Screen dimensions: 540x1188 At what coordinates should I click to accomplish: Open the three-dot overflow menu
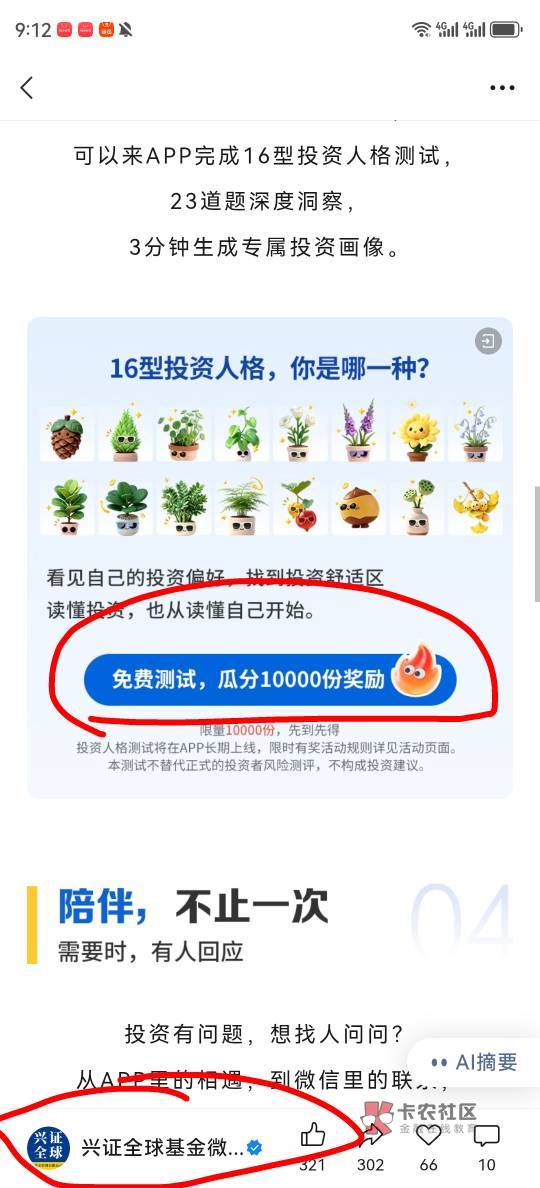coord(501,88)
